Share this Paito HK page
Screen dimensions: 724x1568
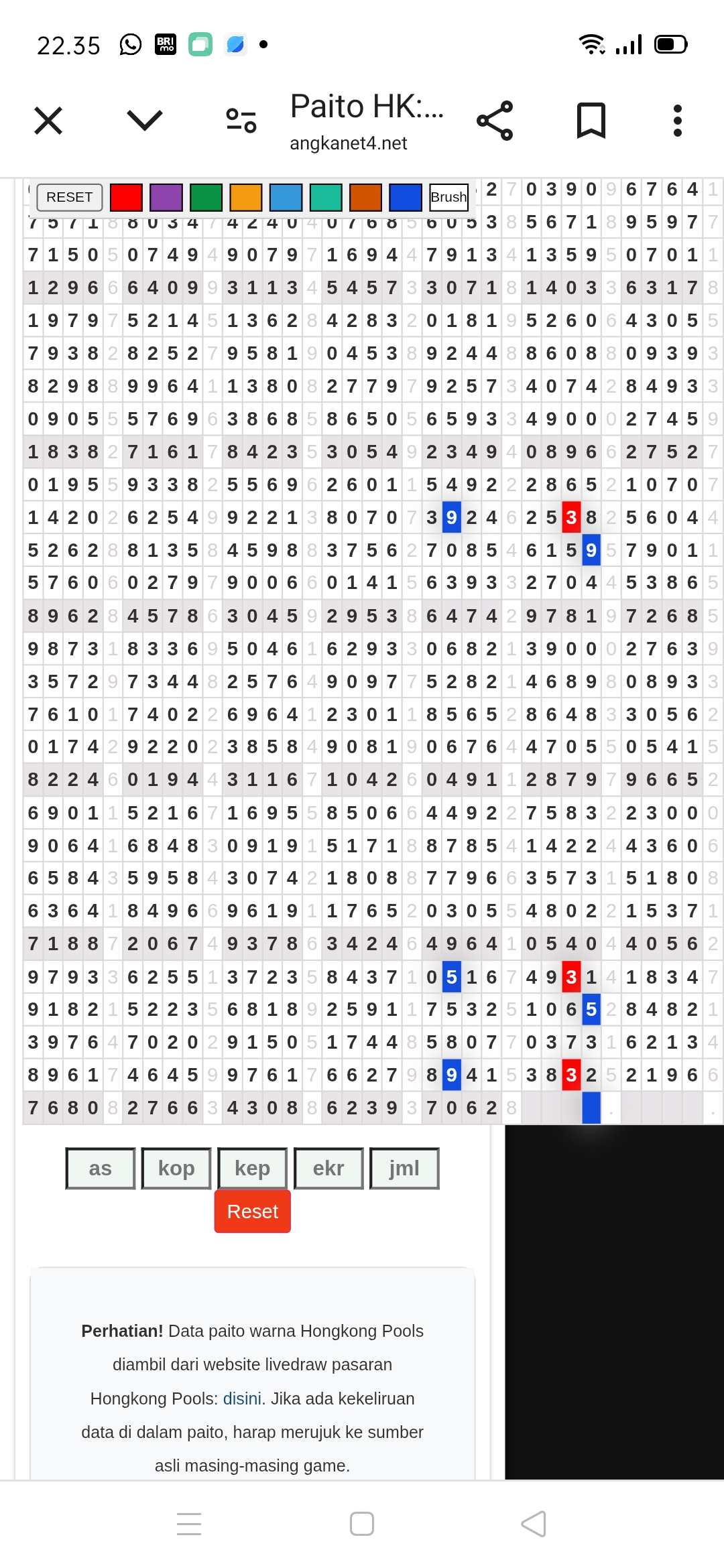point(495,121)
